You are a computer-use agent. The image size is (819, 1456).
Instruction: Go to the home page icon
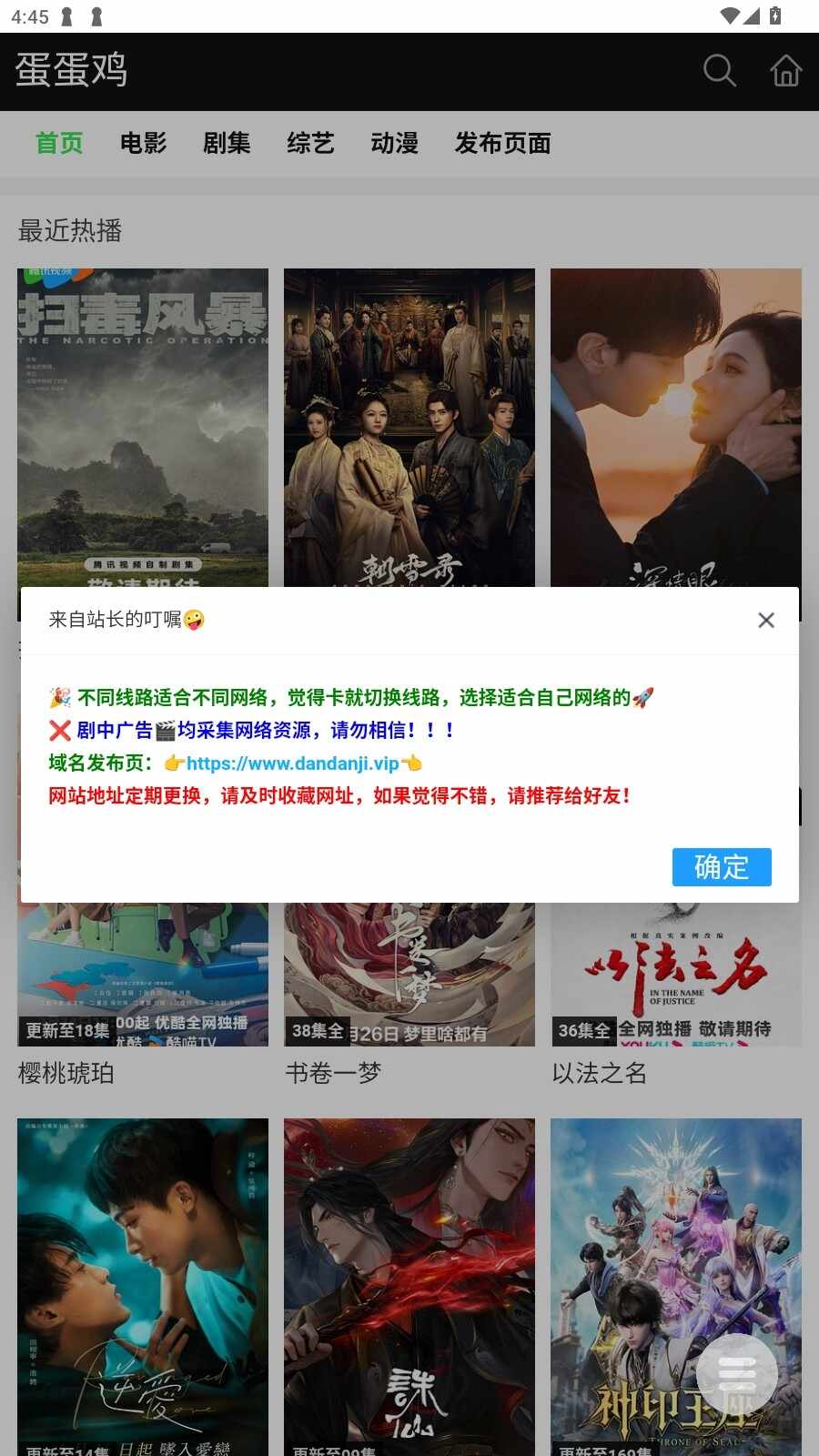[x=785, y=70]
